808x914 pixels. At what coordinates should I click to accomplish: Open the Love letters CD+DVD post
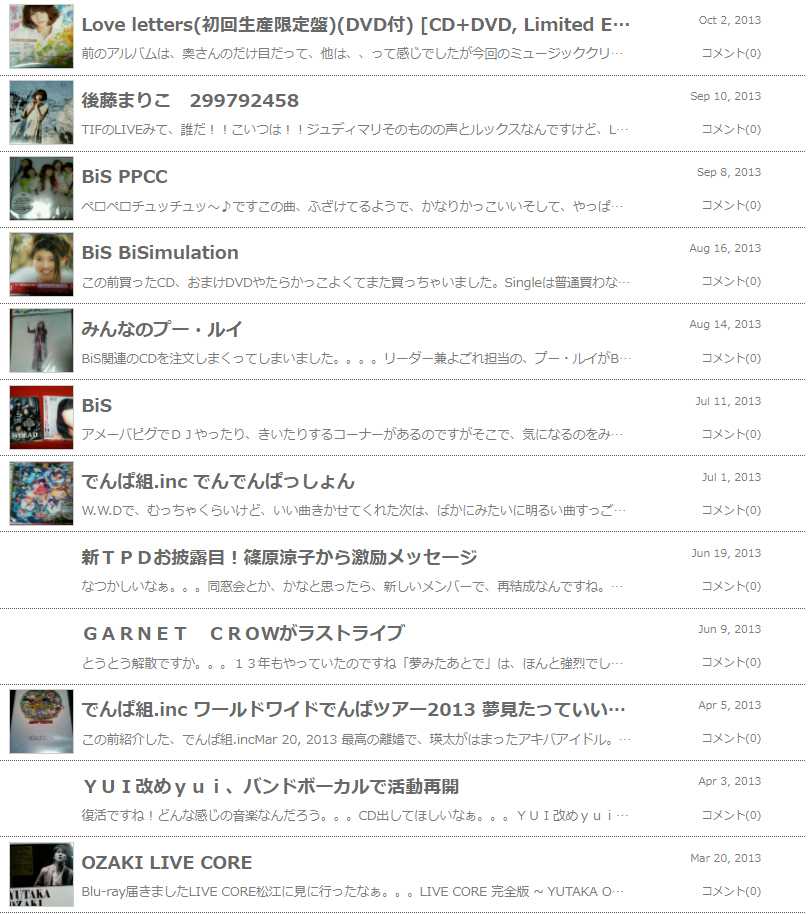355,24
